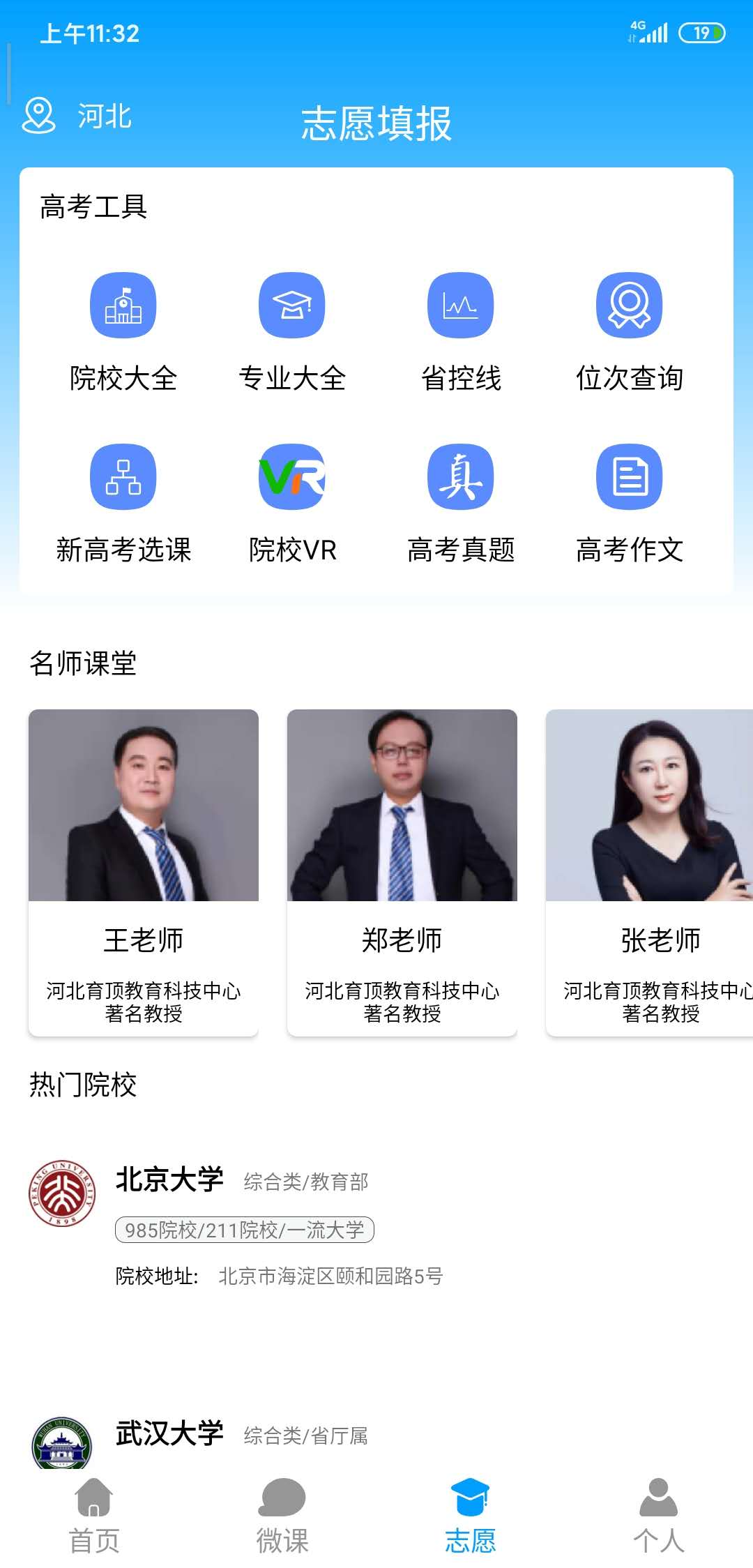Open the 北京大学 school details
Screen dimensions: 753x1568
click(x=169, y=1179)
